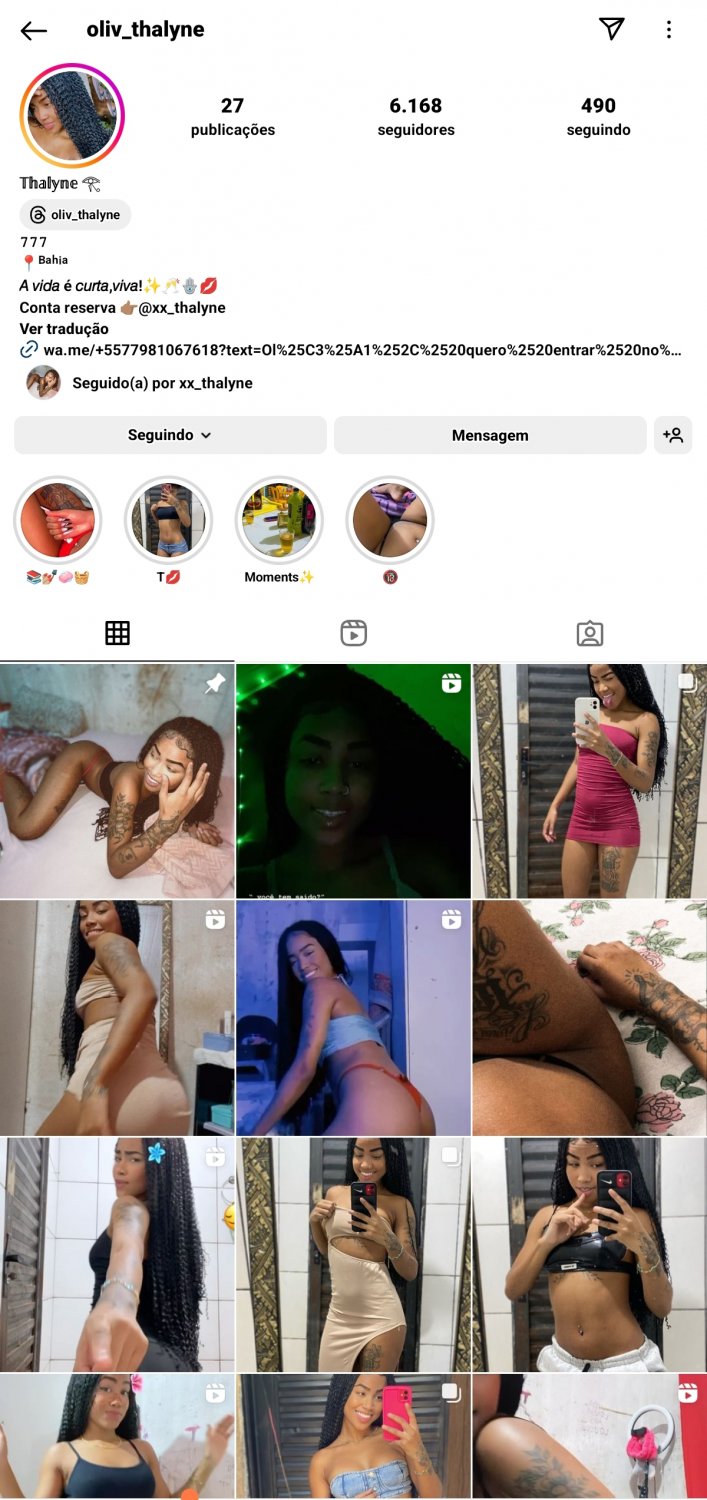Open the Seguindo dropdown button
The width and height of the screenshot is (707, 1500).
point(170,435)
